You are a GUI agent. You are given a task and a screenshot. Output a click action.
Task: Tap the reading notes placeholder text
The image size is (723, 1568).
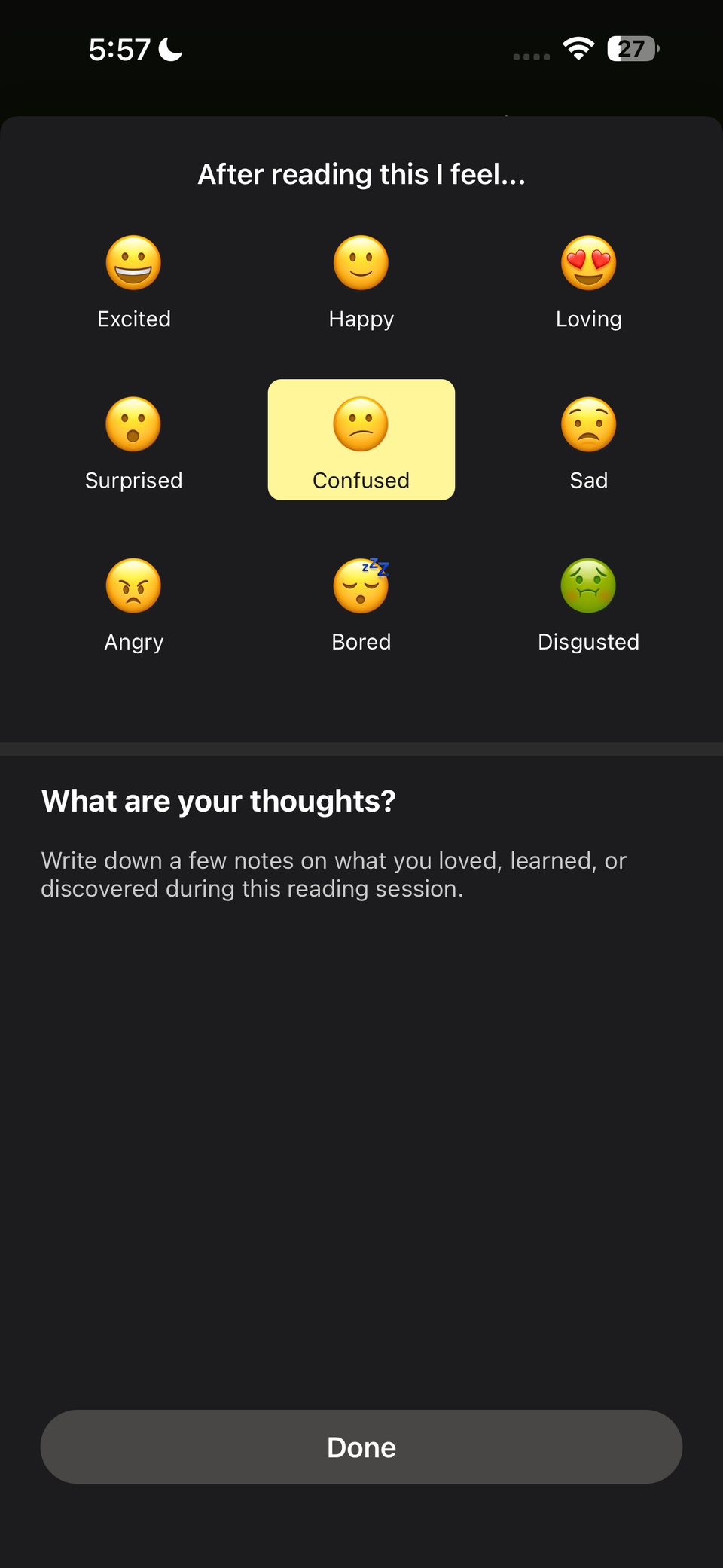334,874
